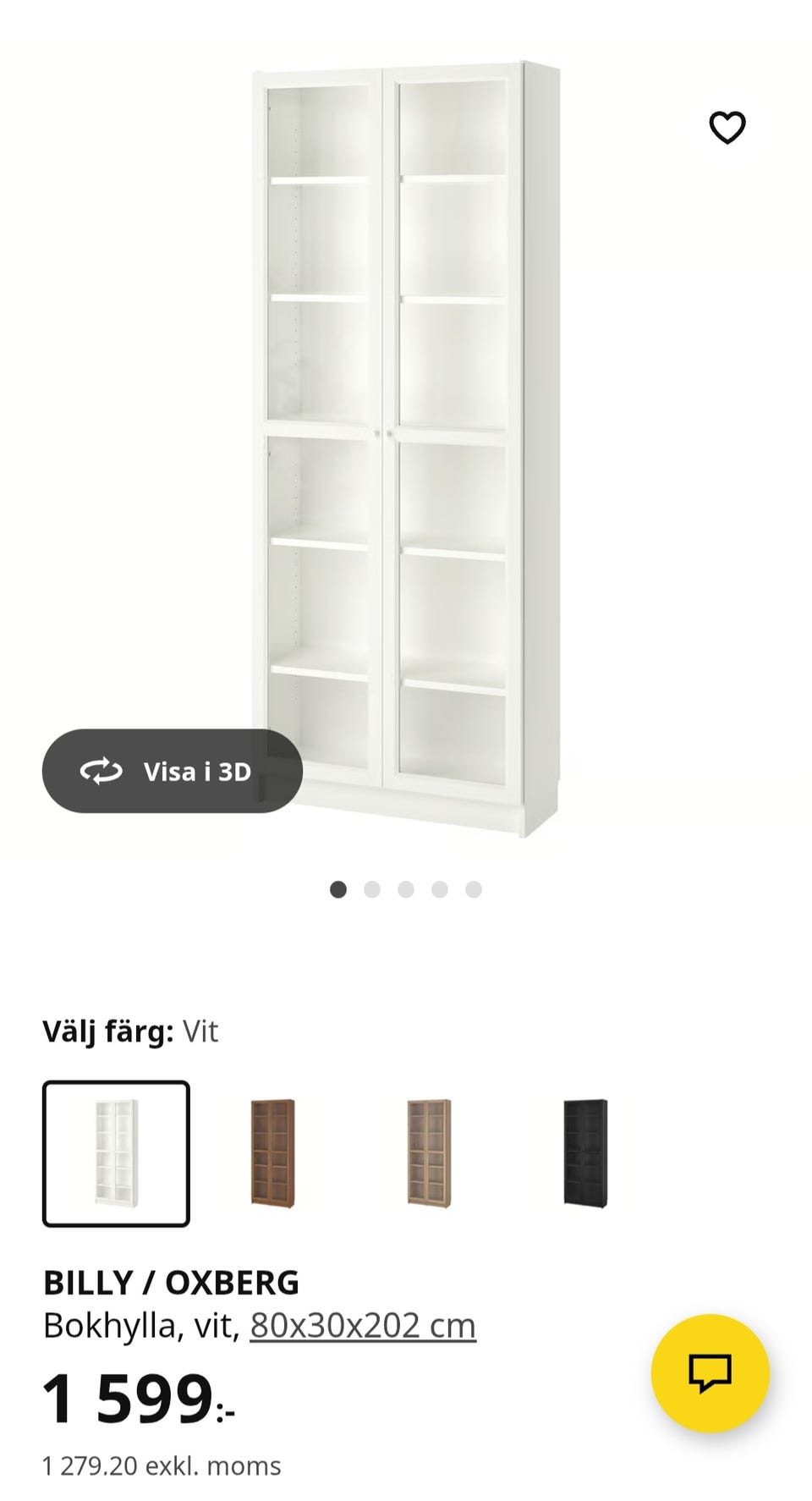Click the active first carousel dot
Screen dimensions: 812x1501
tap(340, 888)
